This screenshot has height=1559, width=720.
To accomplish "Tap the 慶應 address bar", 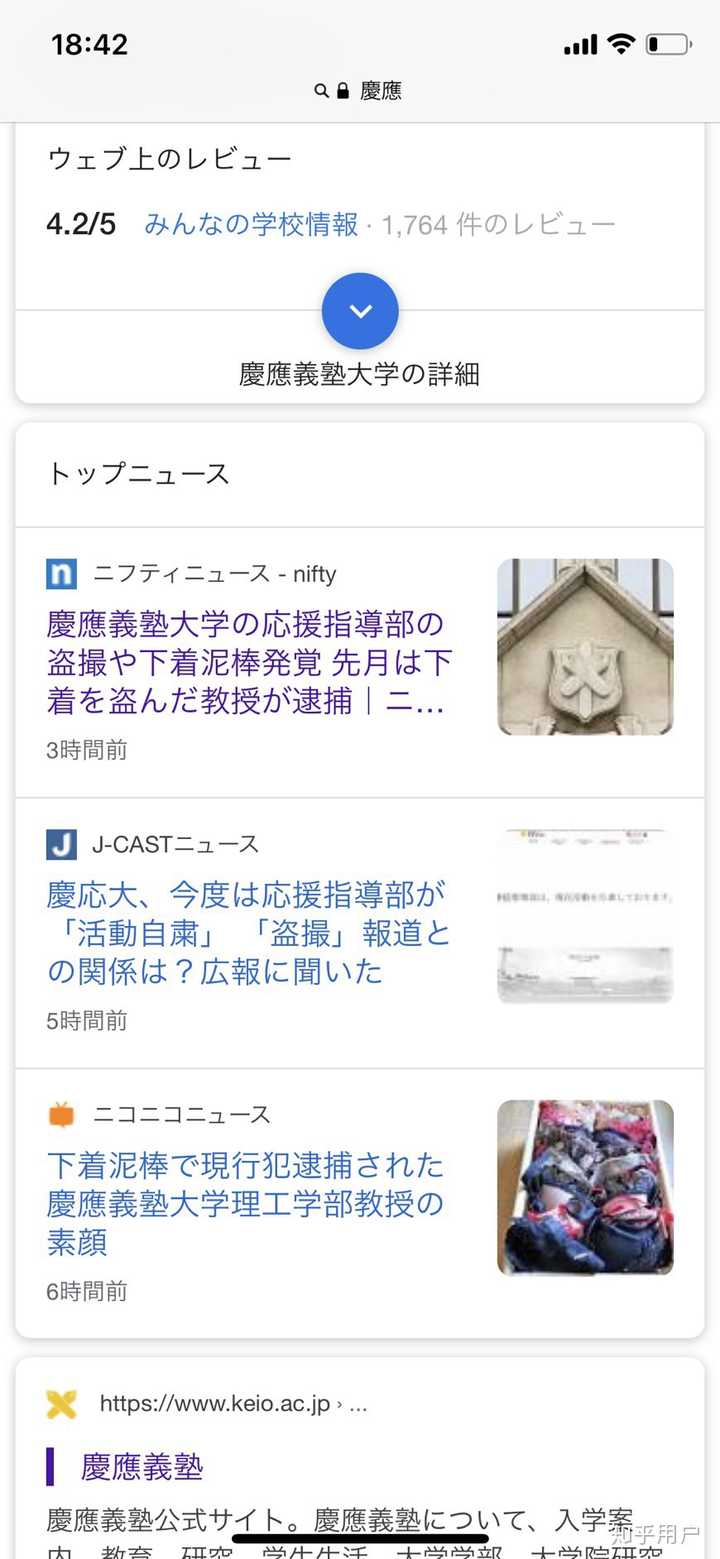I will point(360,91).
